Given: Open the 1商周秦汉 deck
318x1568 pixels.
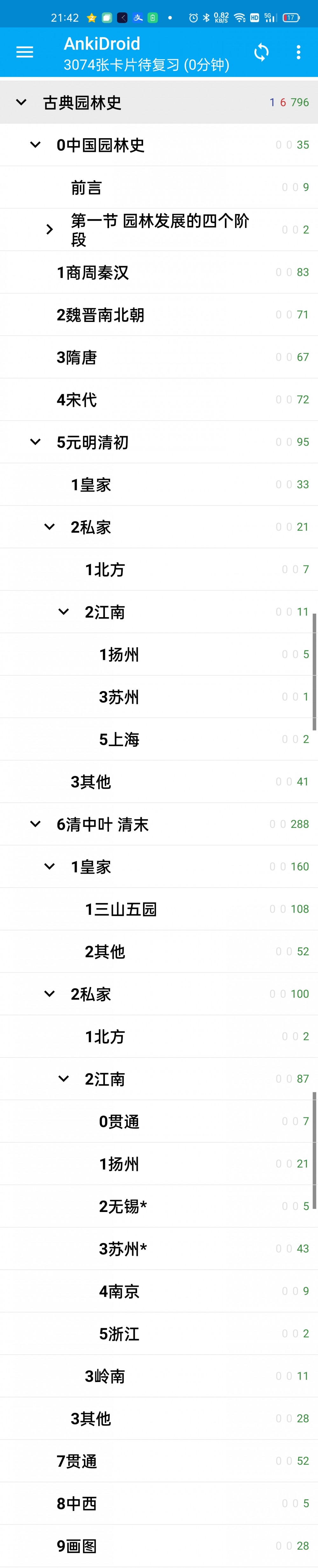Looking at the screenshot, I should coord(93,273).
